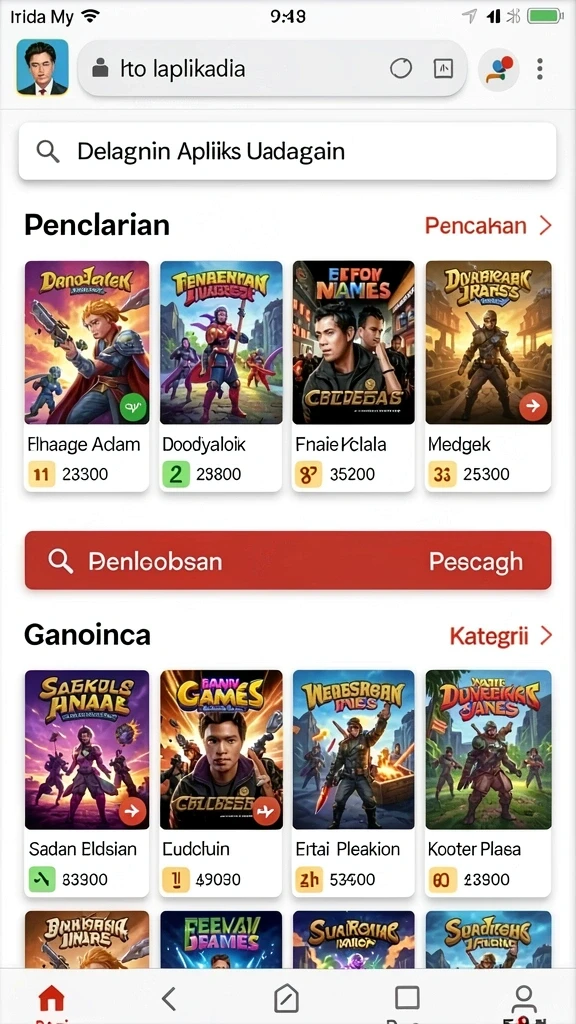Open the Fnaie Kclala game card
Viewport: 576px width, 1024px height.
pos(353,376)
